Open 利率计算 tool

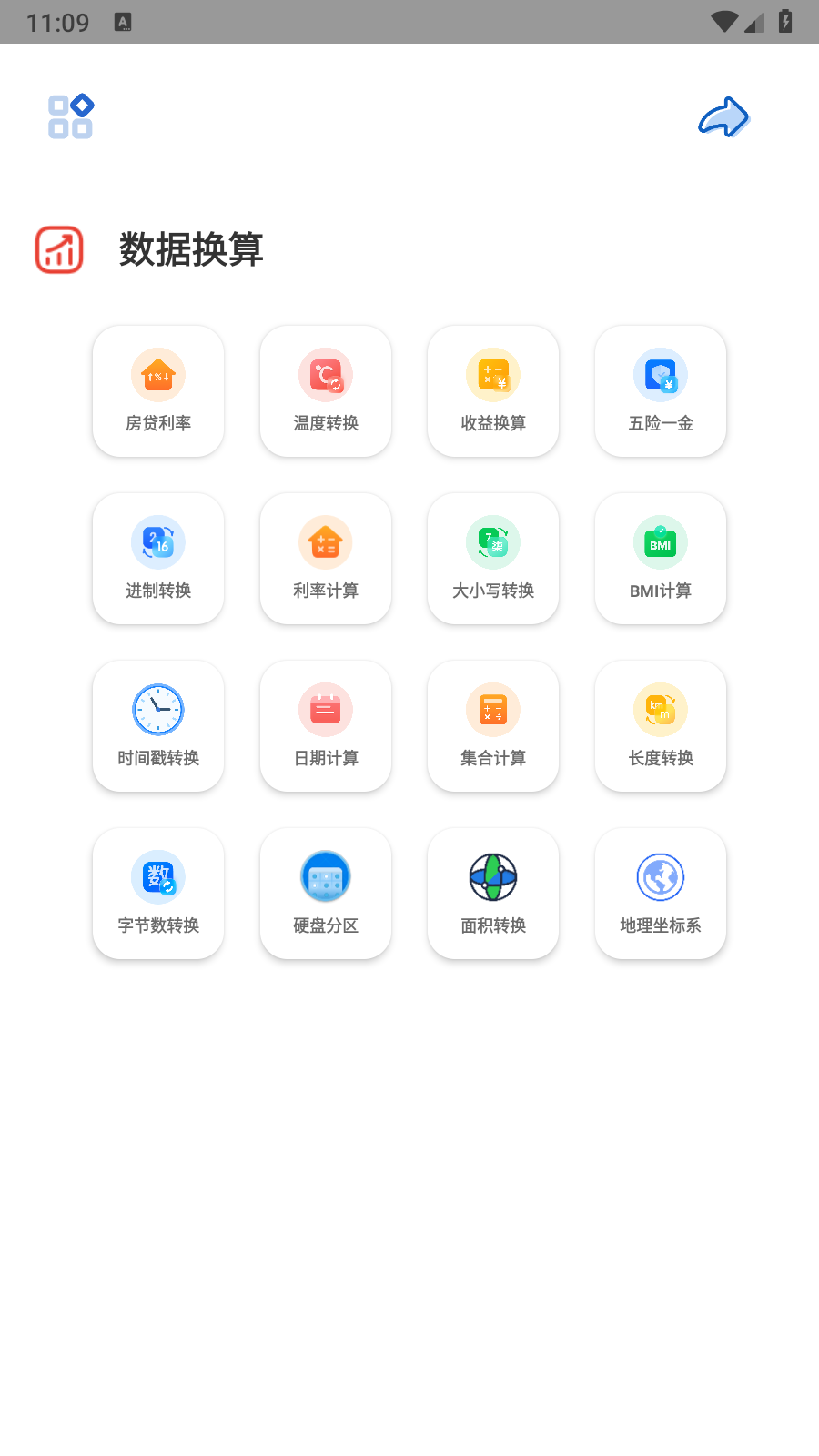point(326,559)
